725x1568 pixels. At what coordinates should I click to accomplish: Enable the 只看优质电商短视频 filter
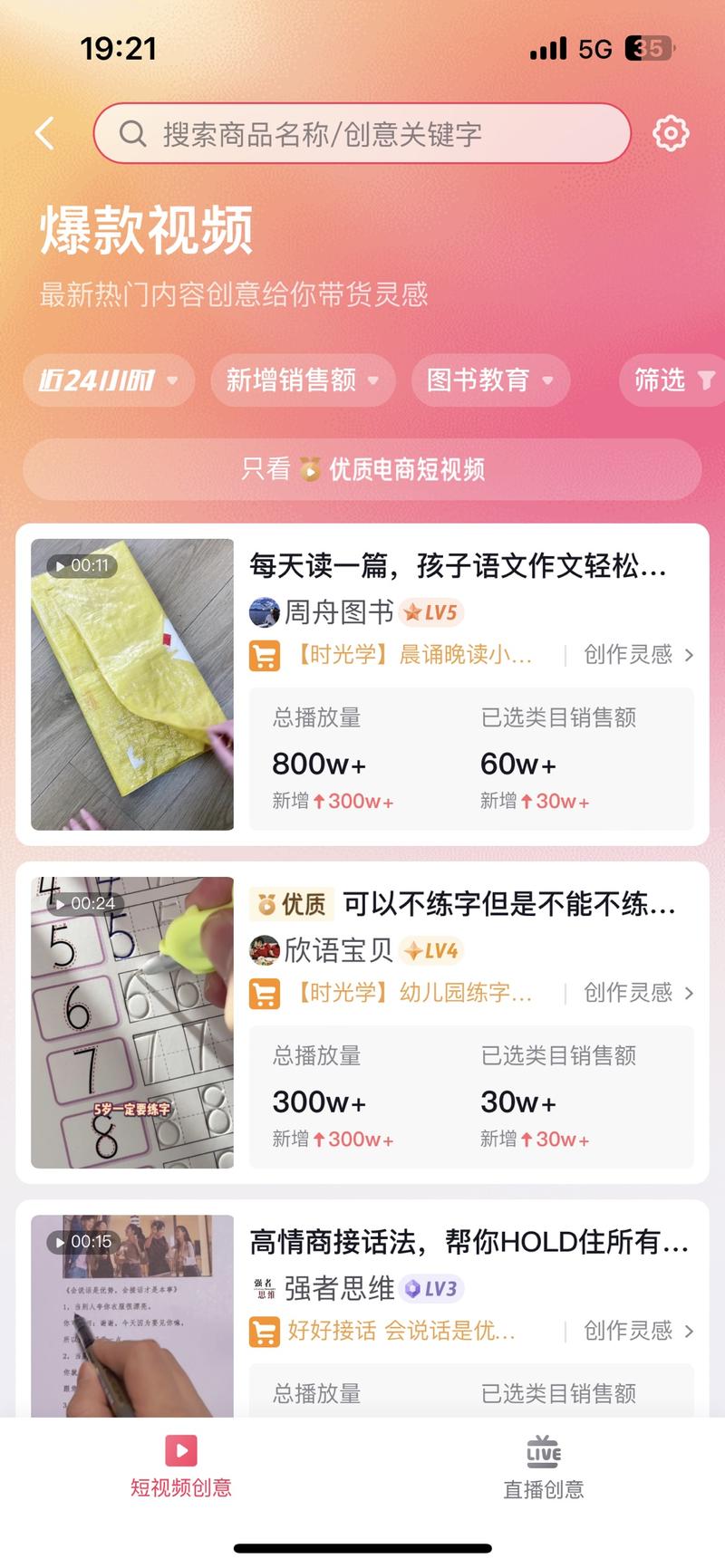(x=362, y=470)
